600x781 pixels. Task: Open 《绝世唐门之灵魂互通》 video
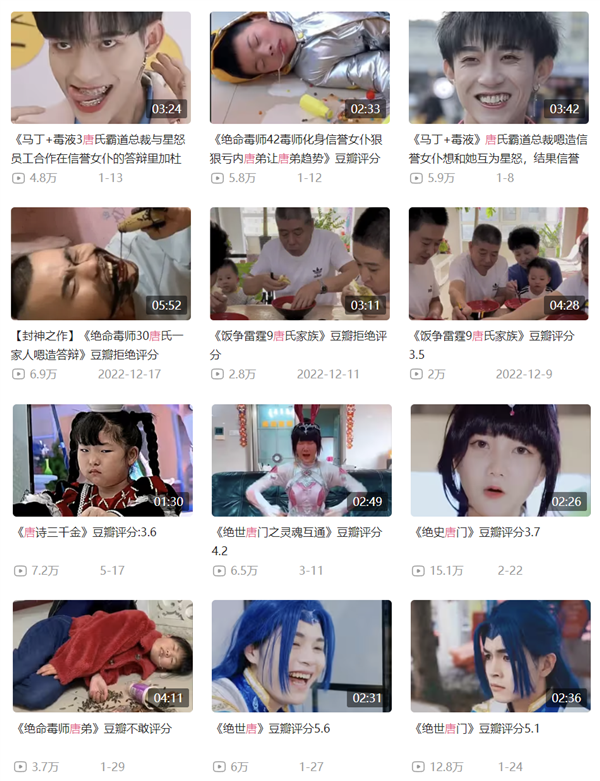point(300,460)
